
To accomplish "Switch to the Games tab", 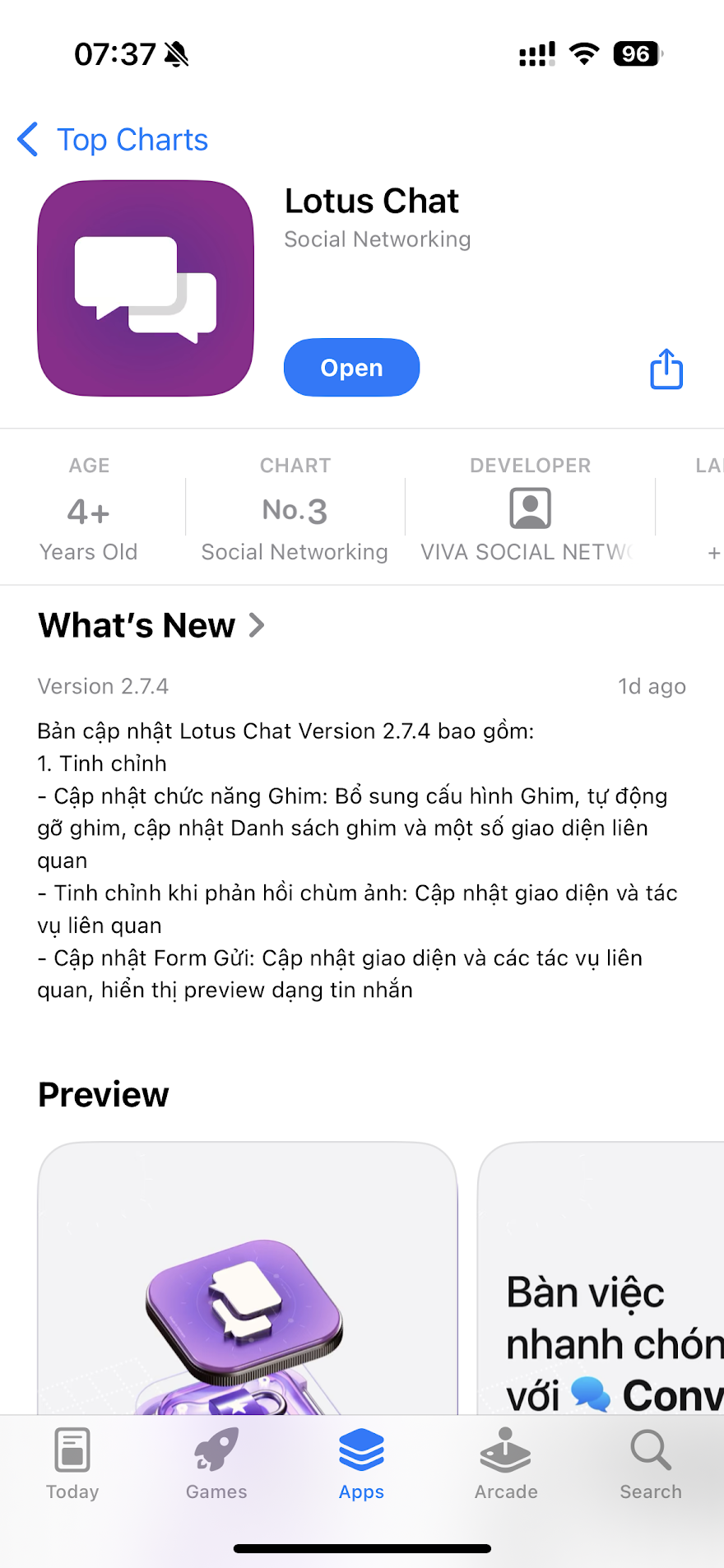I will [216, 1465].
